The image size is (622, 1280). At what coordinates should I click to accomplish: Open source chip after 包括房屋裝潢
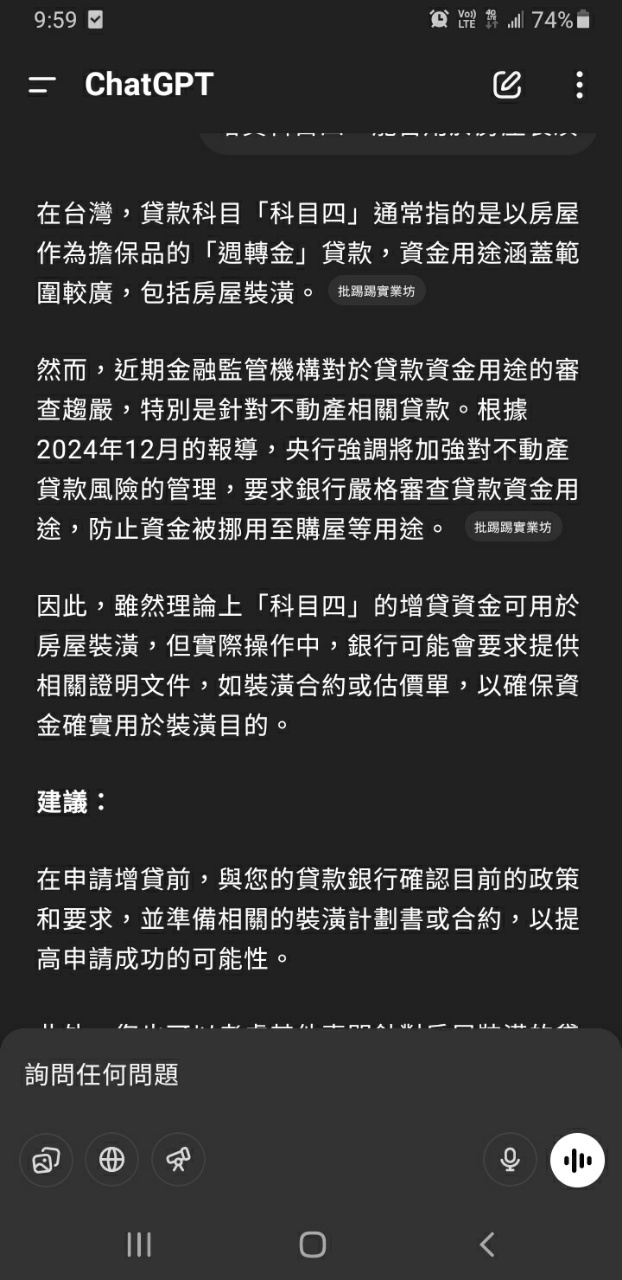click(376, 292)
